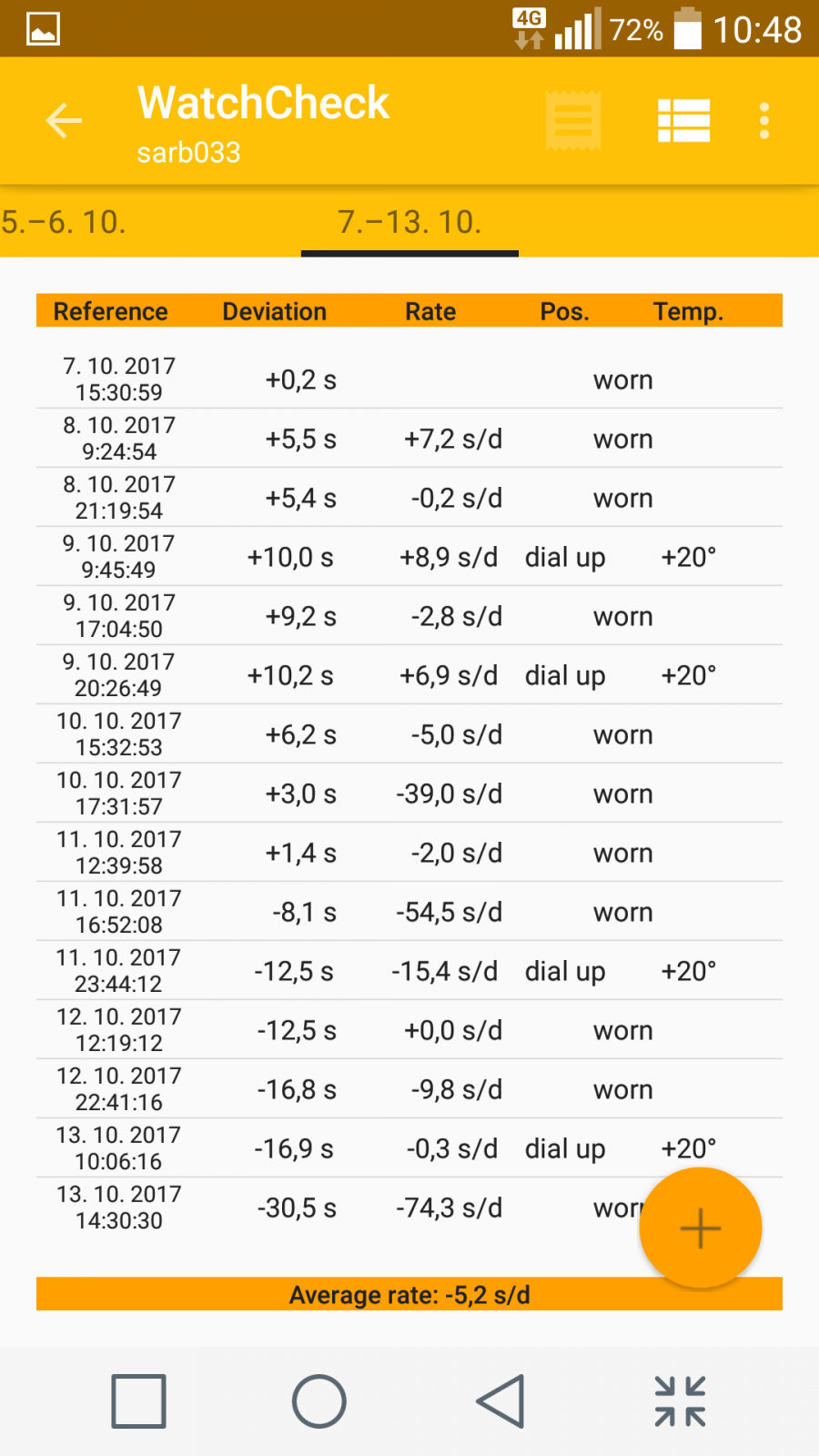The height and width of the screenshot is (1456, 819).
Task: Open the entry from 12. 10. 2017 12:19:12
Action: click(x=409, y=1030)
